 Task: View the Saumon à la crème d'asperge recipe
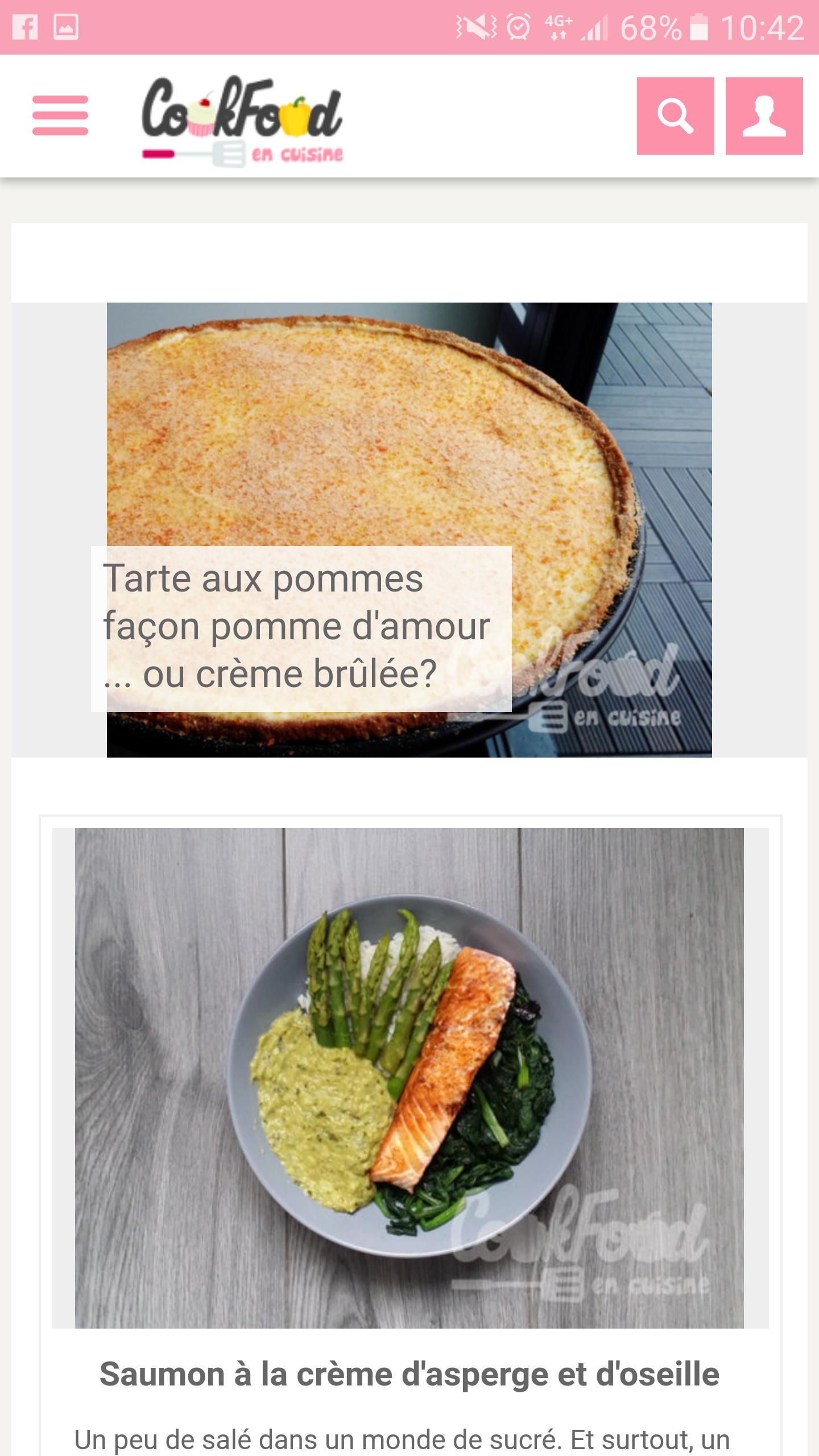pyautogui.click(x=409, y=1374)
